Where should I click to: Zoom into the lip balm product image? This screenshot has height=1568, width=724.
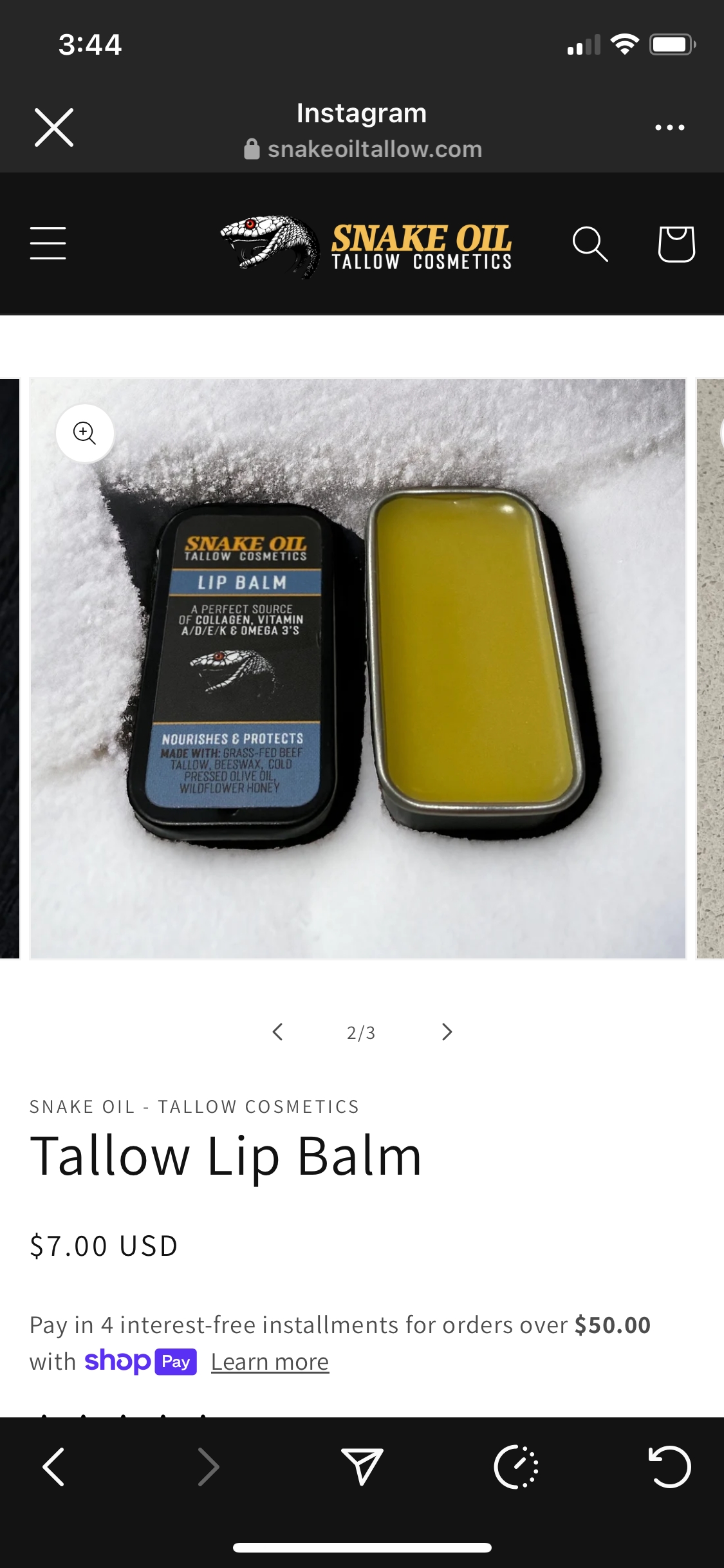click(85, 433)
